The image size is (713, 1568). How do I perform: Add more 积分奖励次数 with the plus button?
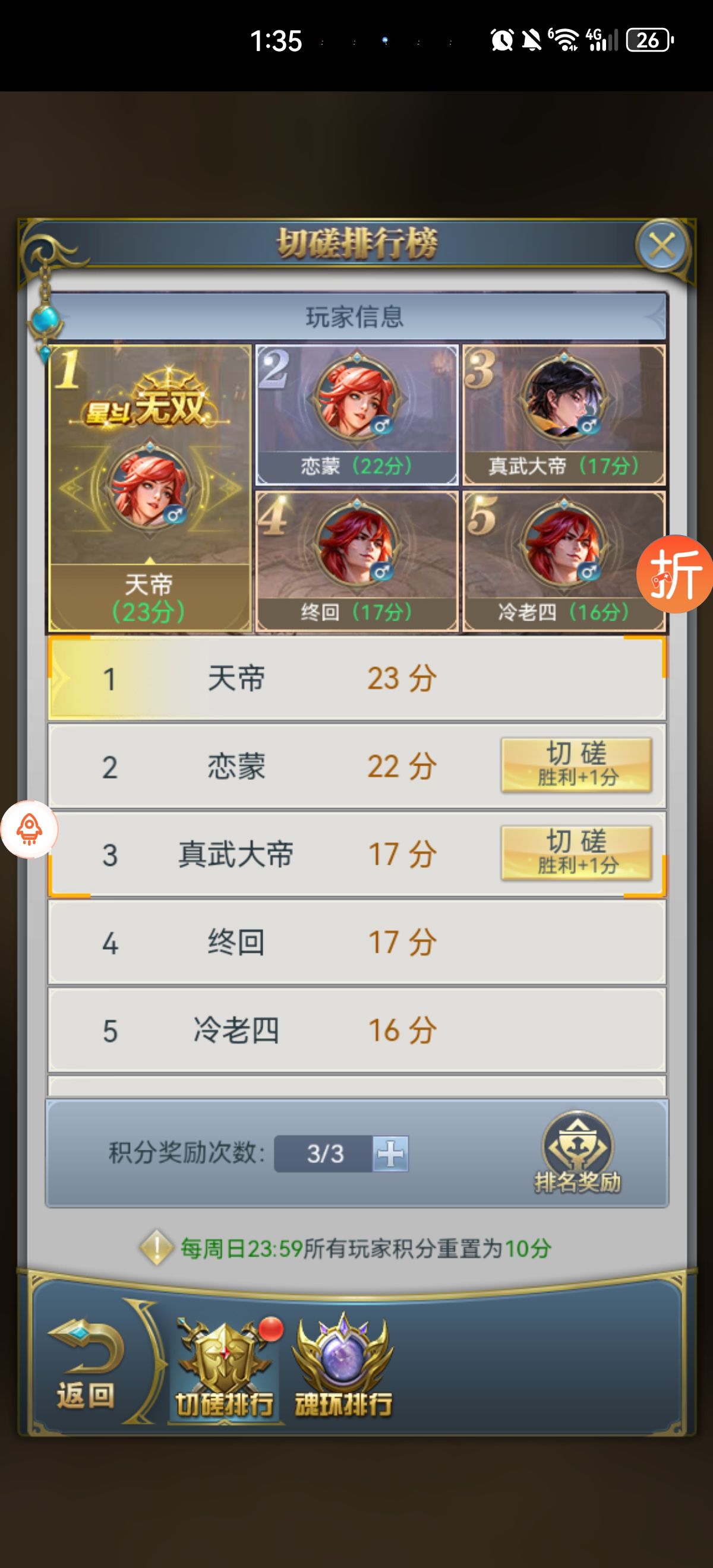(390, 1153)
